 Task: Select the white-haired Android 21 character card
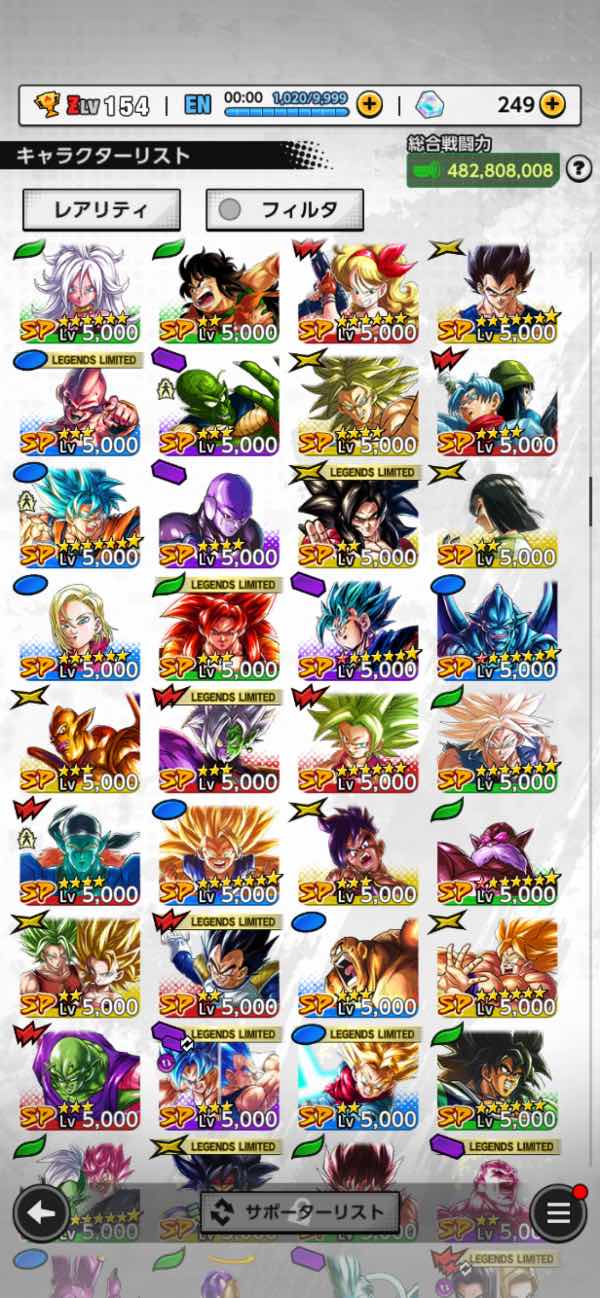point(79,292)
